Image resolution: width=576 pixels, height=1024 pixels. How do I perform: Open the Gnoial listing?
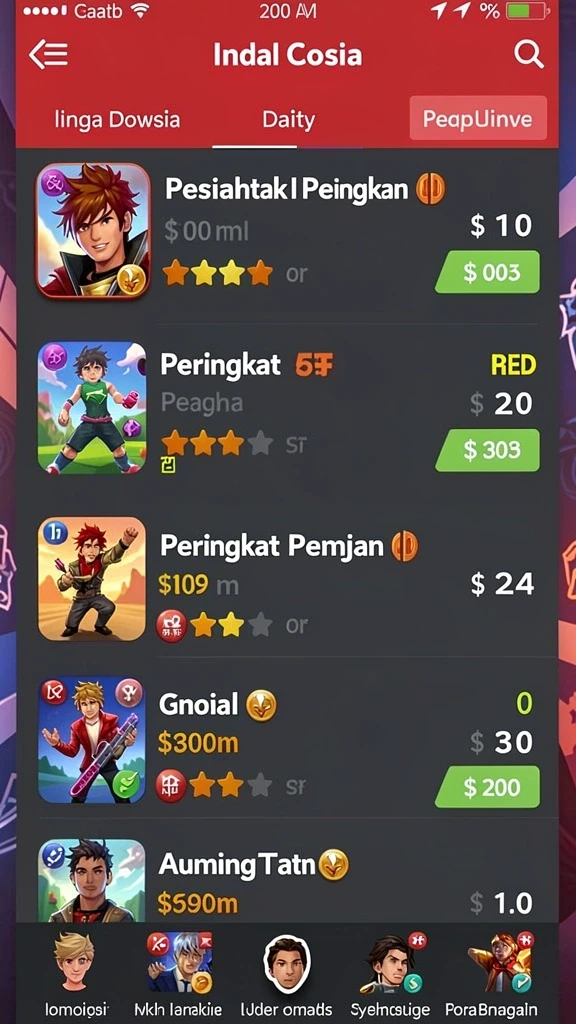click(x=287, y=741)
